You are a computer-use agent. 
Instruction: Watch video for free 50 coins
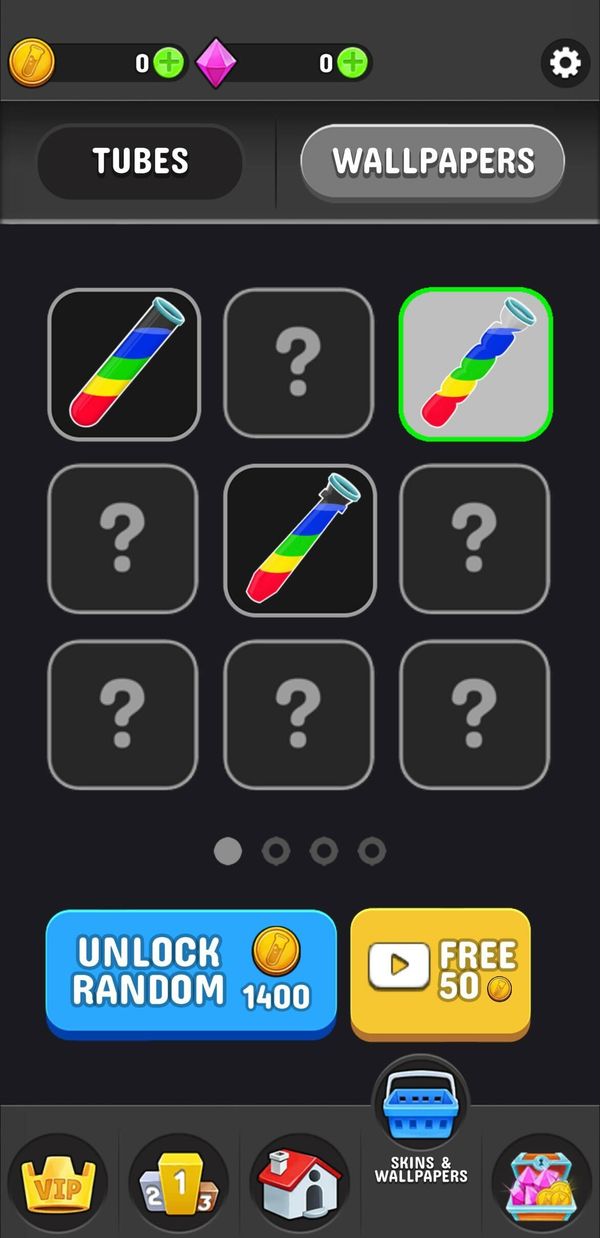440,972
